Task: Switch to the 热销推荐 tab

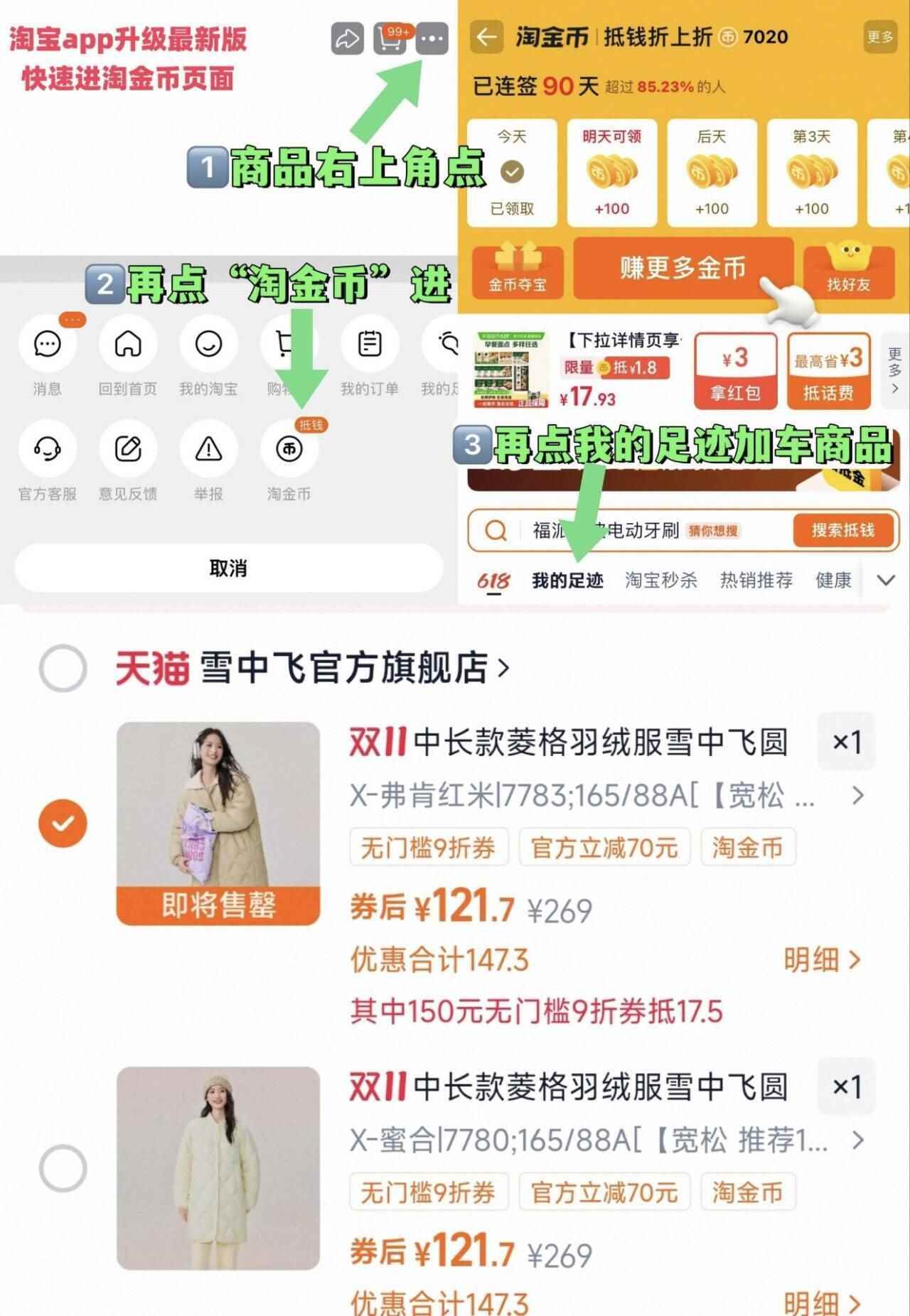Action: pyautogui.click(x=757, y=580)
